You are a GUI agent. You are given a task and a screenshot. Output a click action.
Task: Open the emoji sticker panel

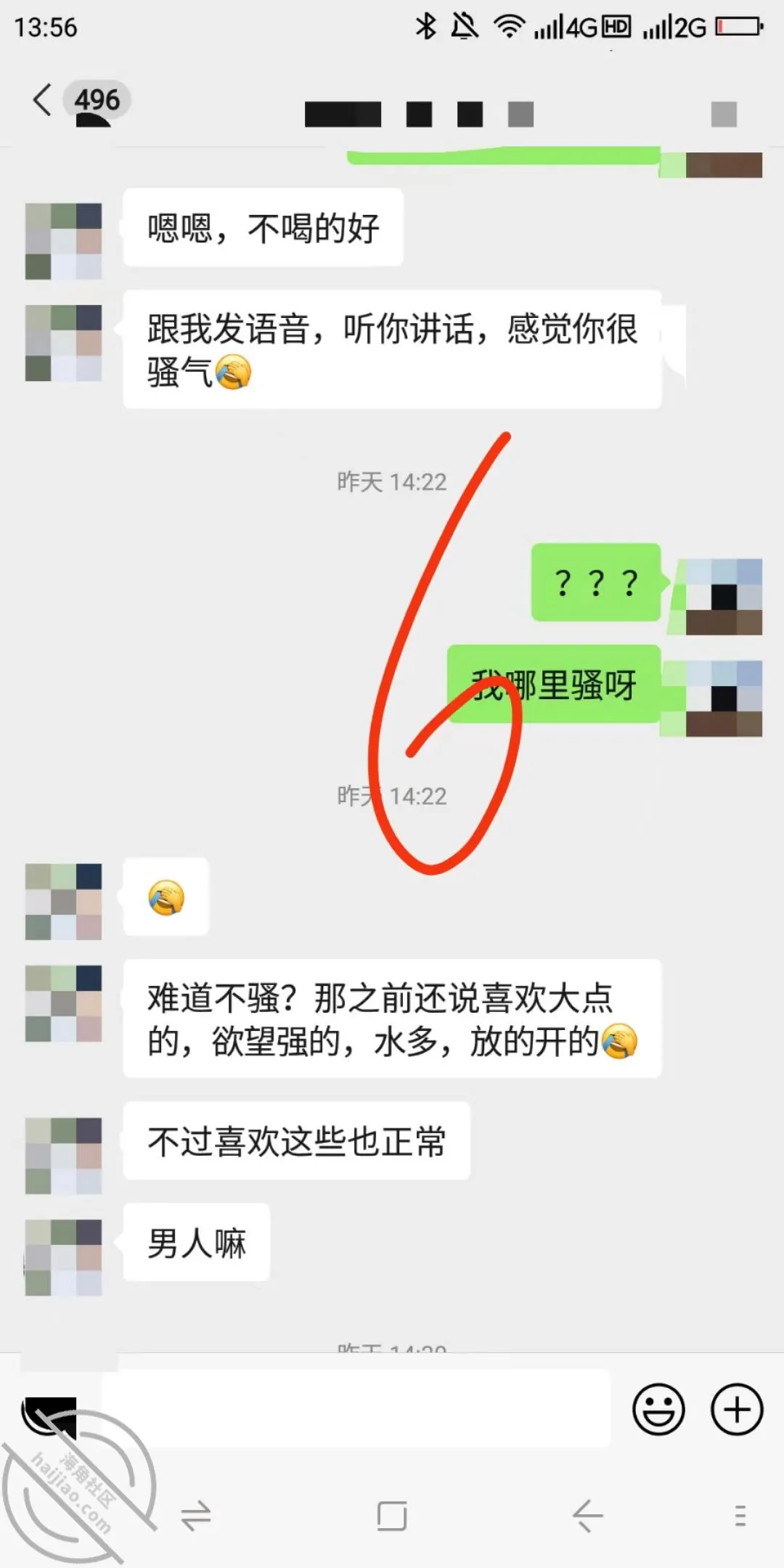tap(658, 1410)
